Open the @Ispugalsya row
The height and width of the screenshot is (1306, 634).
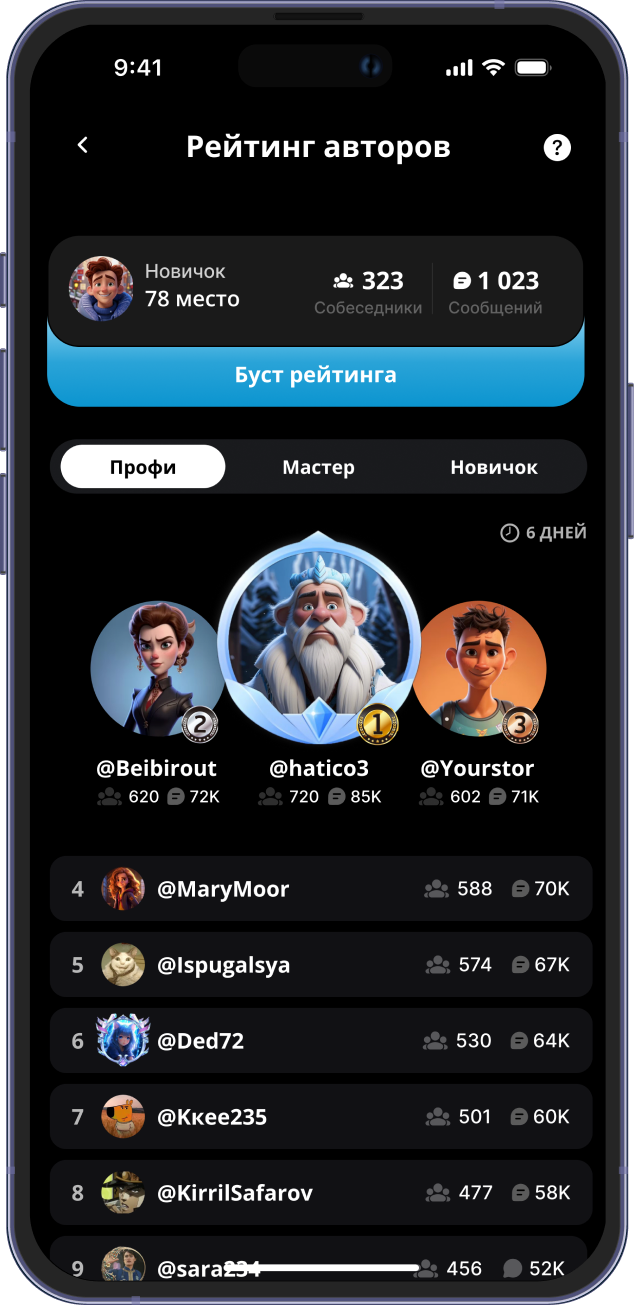click(320, 965)
